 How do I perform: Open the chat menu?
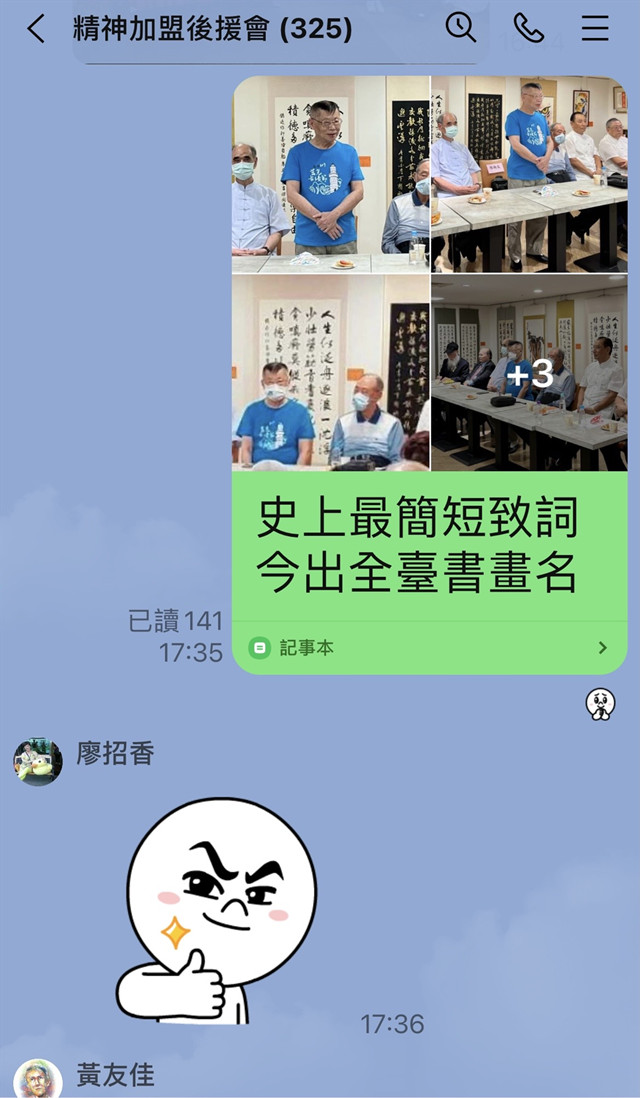(595, 28)
